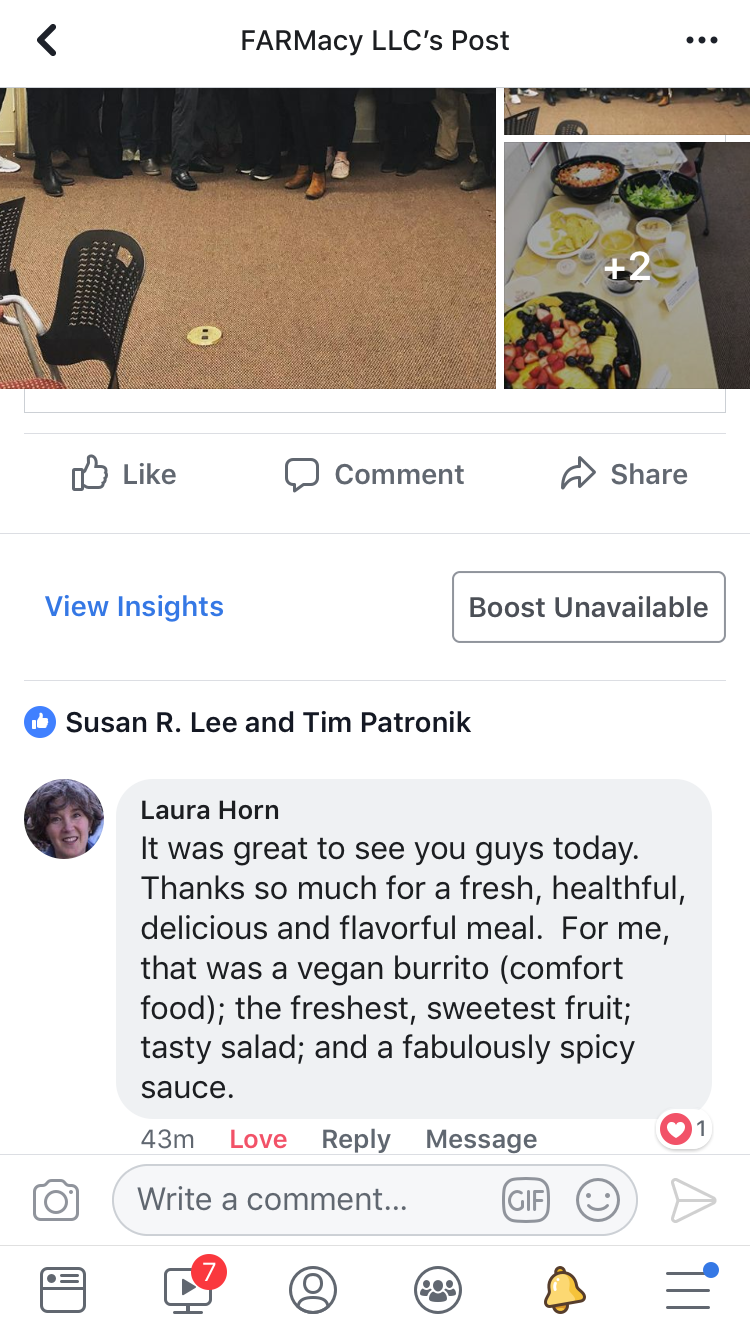Go back using the top-left arrow
750x1334 pixels.
point(46,40)
